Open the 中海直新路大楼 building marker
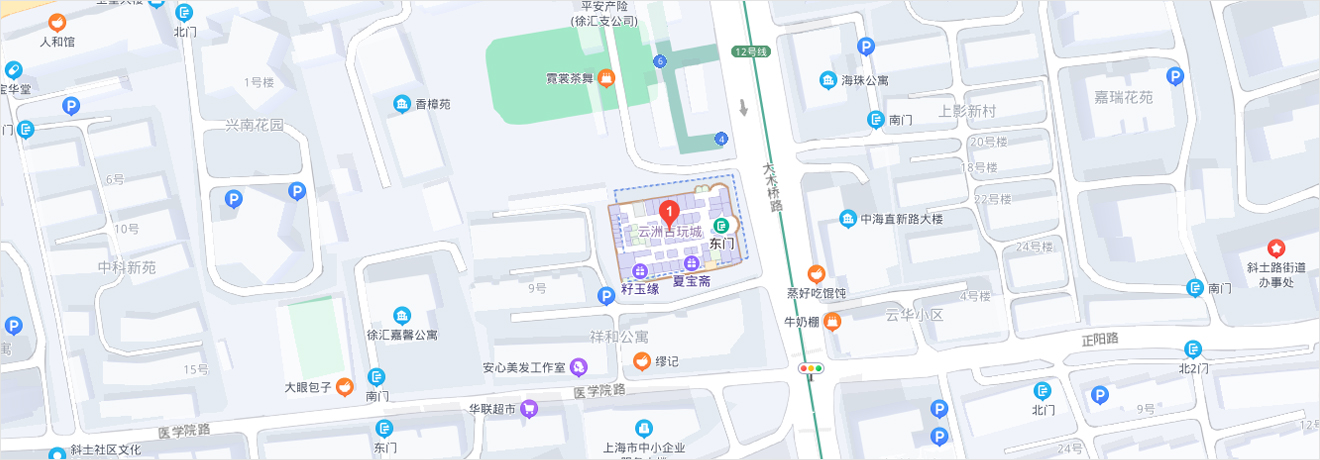This screenshot has width=1320, height=460. point(848,218)
